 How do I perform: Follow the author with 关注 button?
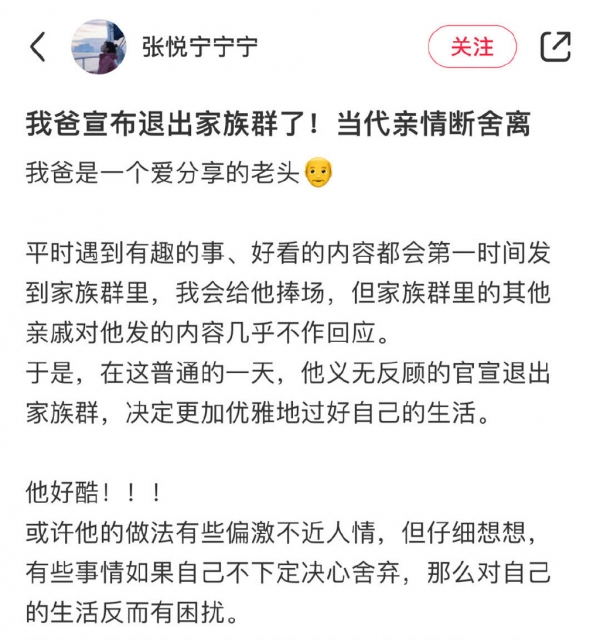click(472, 47)
